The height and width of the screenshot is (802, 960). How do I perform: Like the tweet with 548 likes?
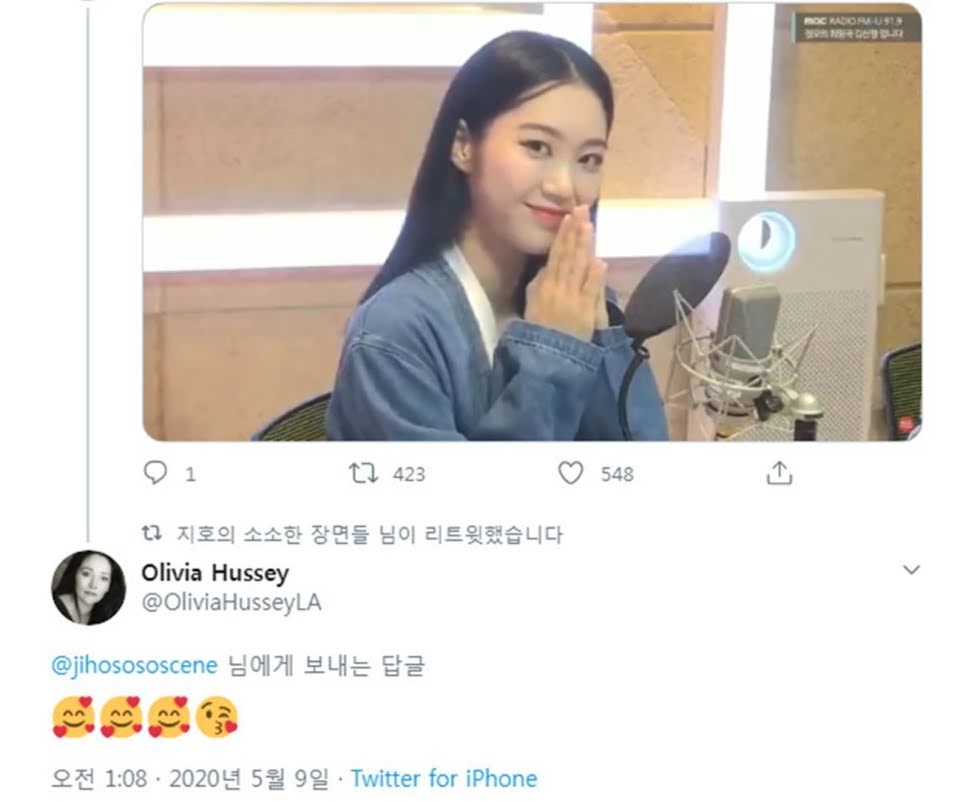click(x=570, y=473)
